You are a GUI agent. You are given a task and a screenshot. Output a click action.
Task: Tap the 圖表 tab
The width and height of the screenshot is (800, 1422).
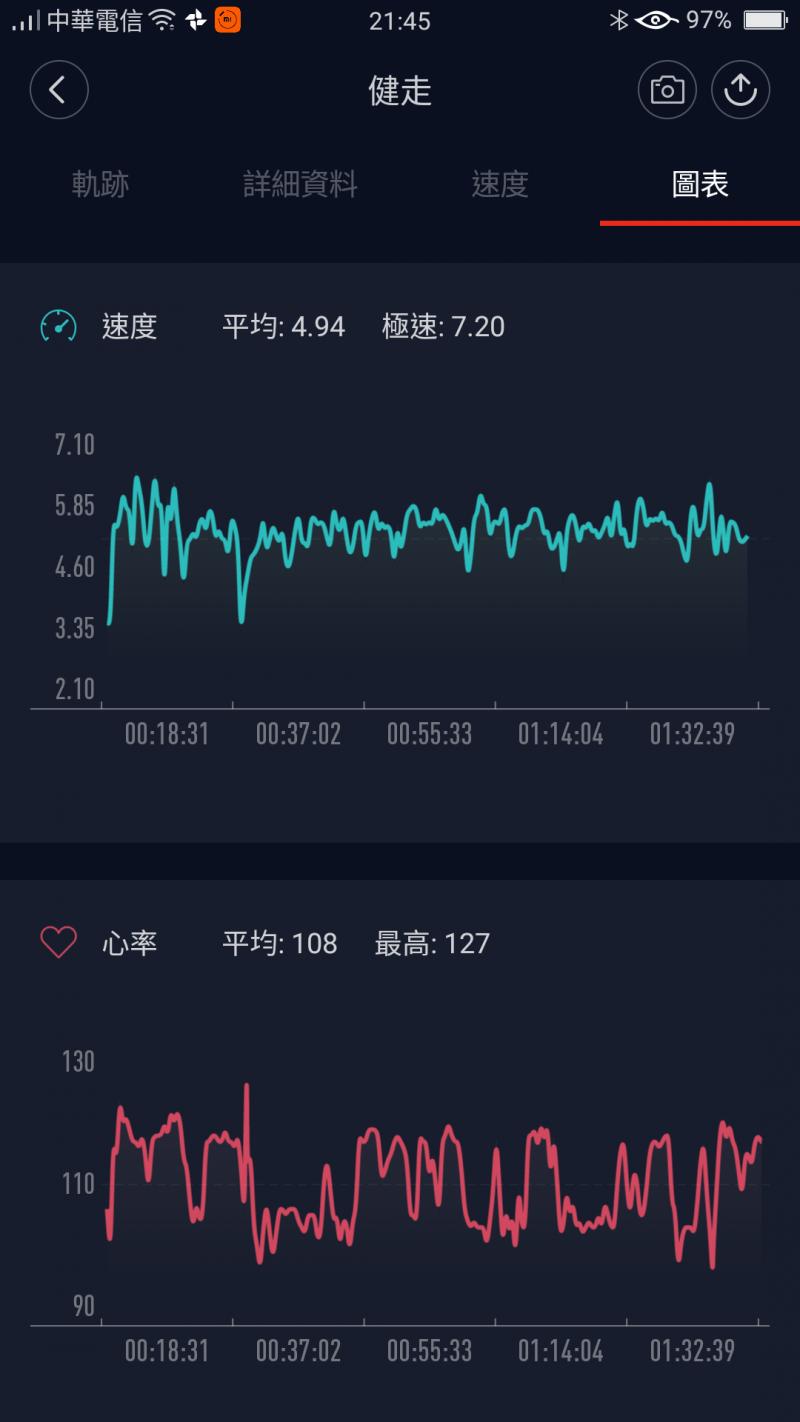[x=700, y=184]
